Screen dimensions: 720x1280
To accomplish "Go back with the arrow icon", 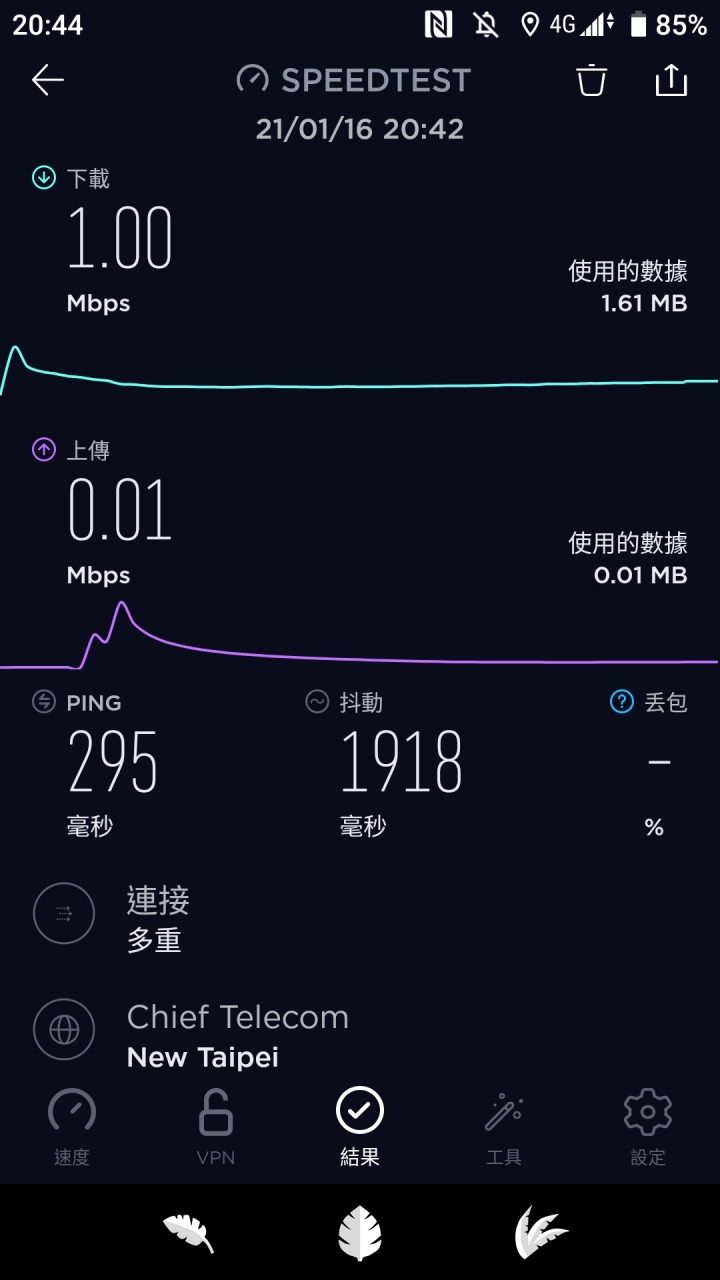I will point(47,80).
